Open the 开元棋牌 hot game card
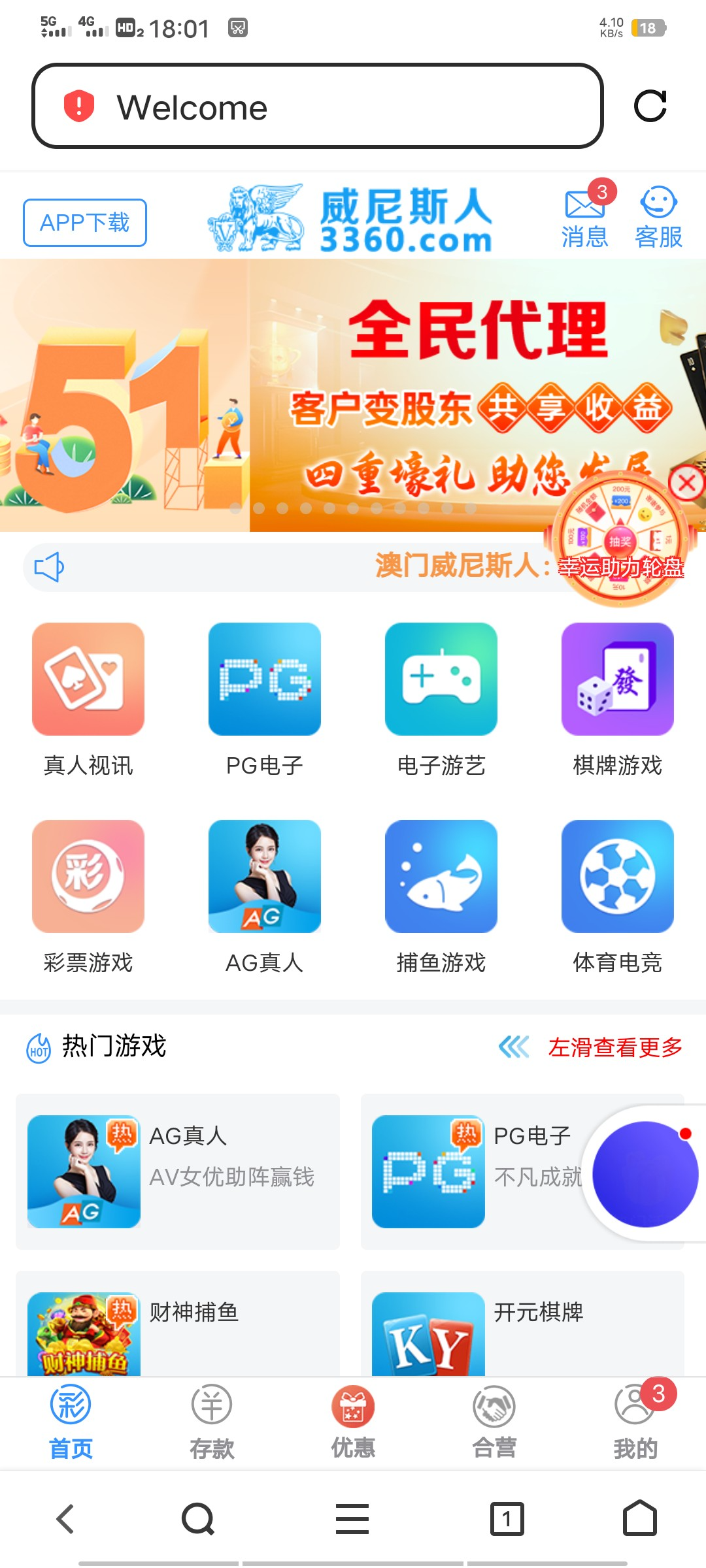706x1568 pixels. [x=522, y=1326]
